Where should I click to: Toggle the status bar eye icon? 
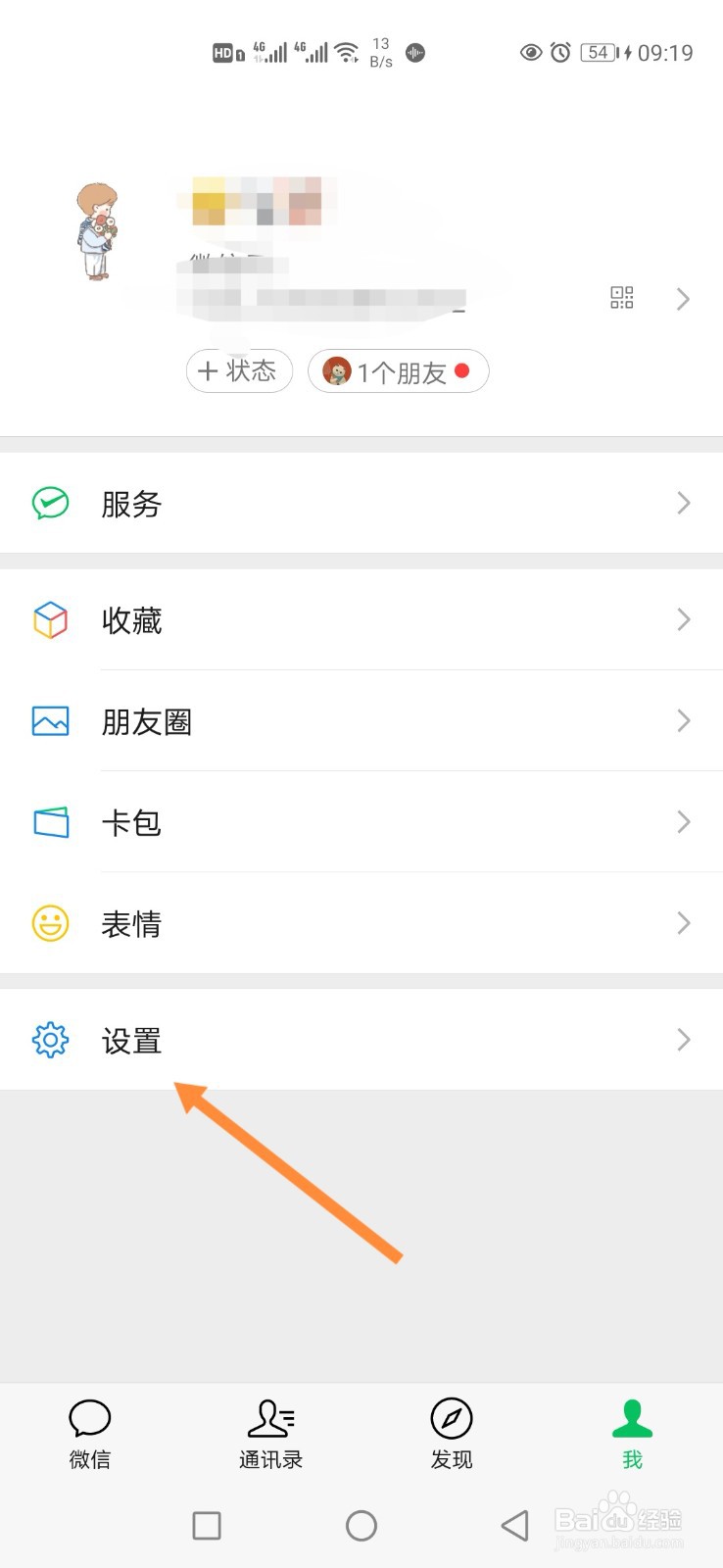point(530,53)
